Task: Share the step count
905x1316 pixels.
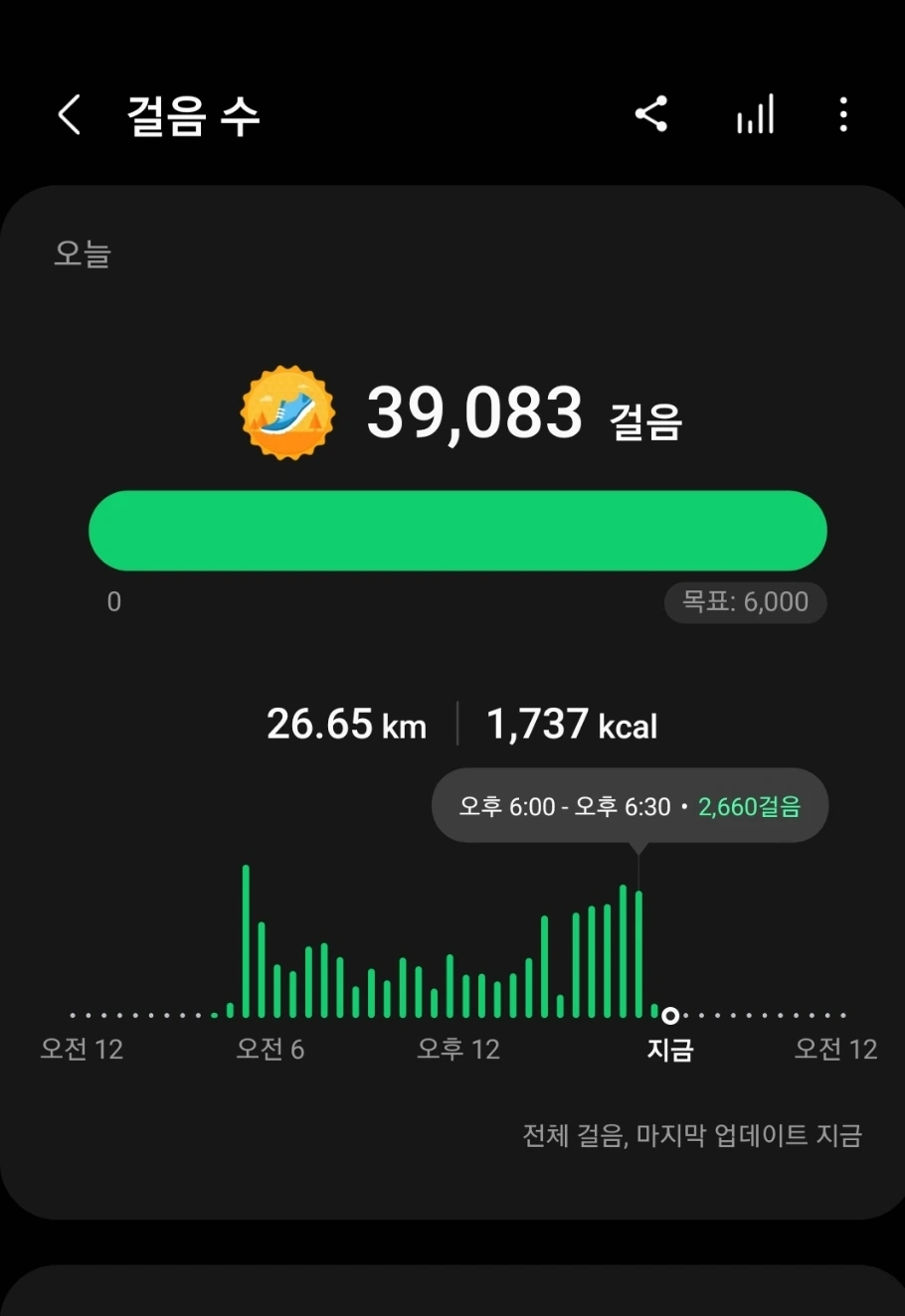Action: pos(651,114)
